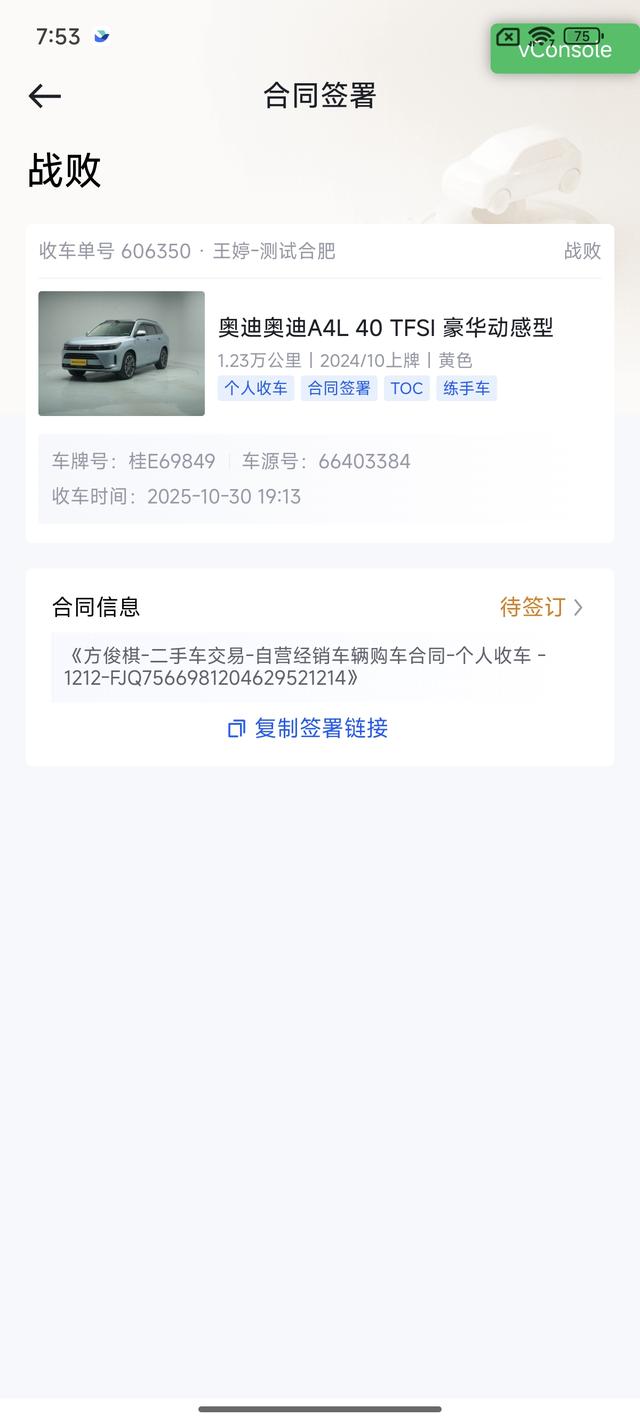Open the green vConsole debug button

(565, 49)
